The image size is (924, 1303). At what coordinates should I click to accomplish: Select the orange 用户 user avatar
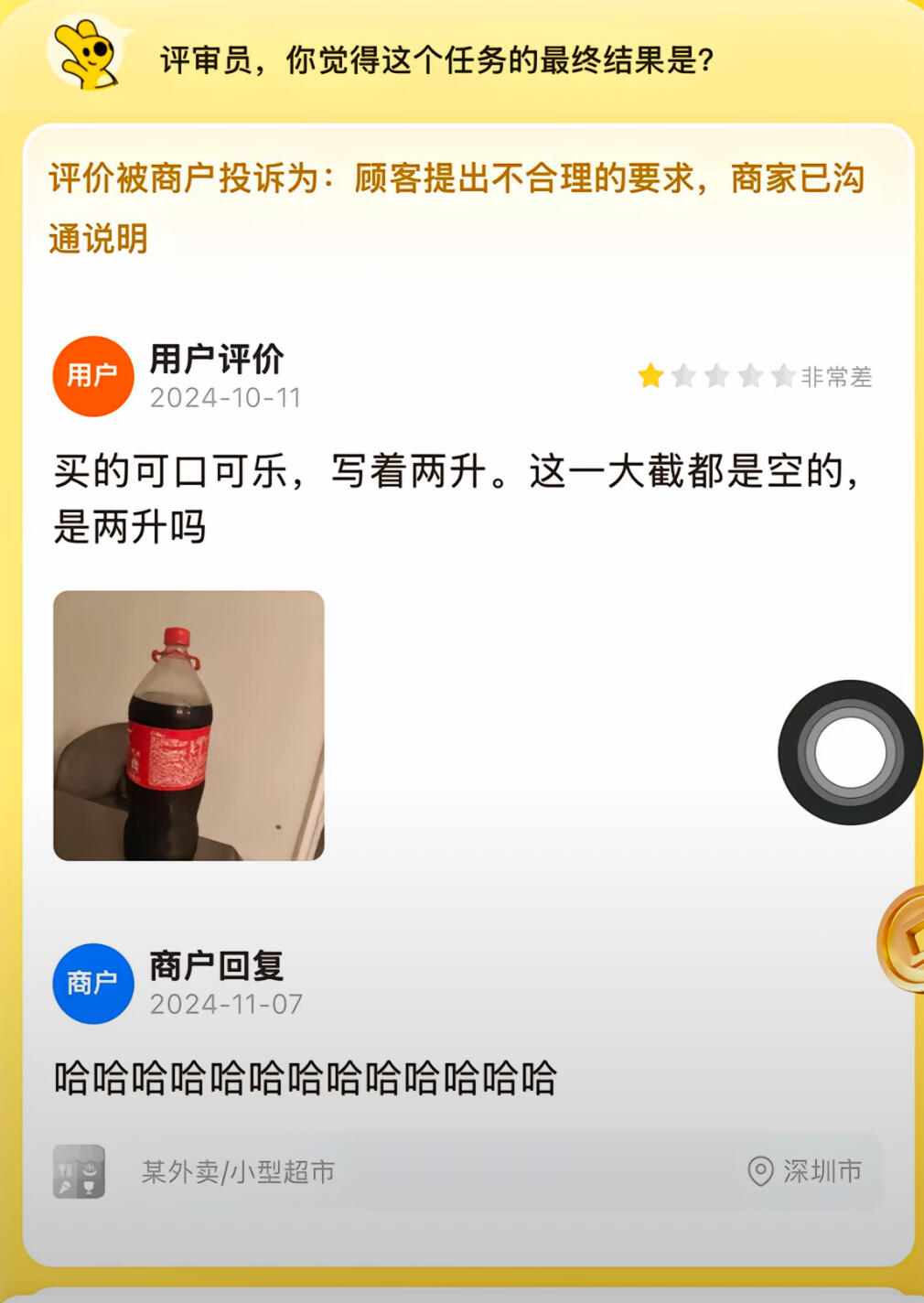click(91, 376)
